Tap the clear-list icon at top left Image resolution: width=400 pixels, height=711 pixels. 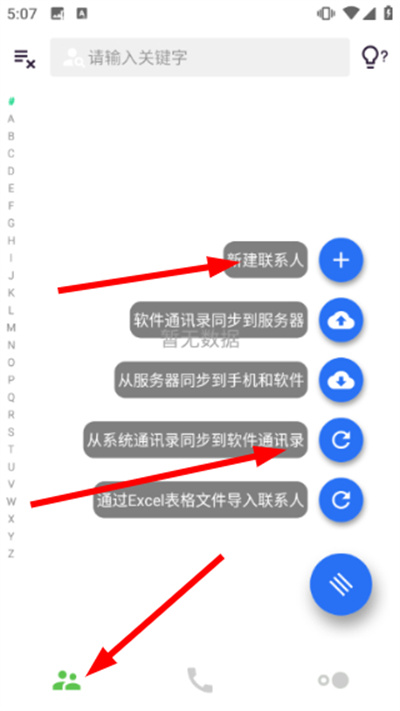tap(24, 58)
